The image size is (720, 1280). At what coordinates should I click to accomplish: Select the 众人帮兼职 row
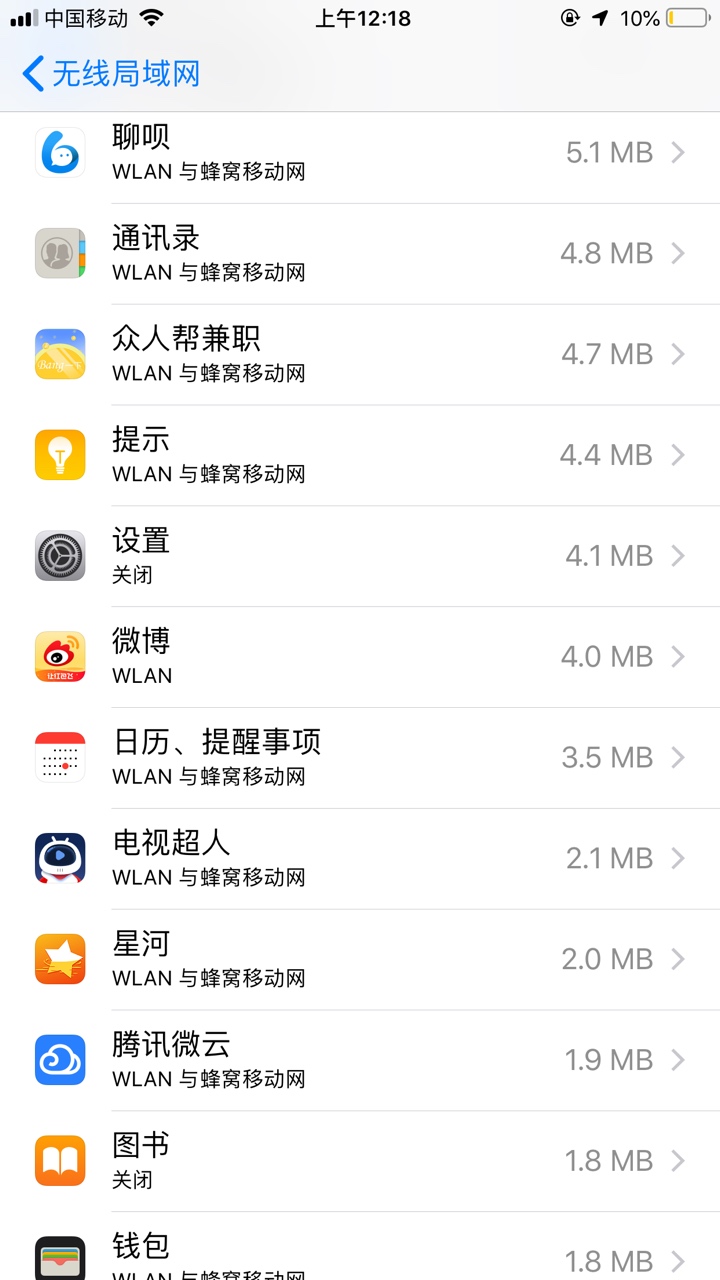[x=360, y=355]
